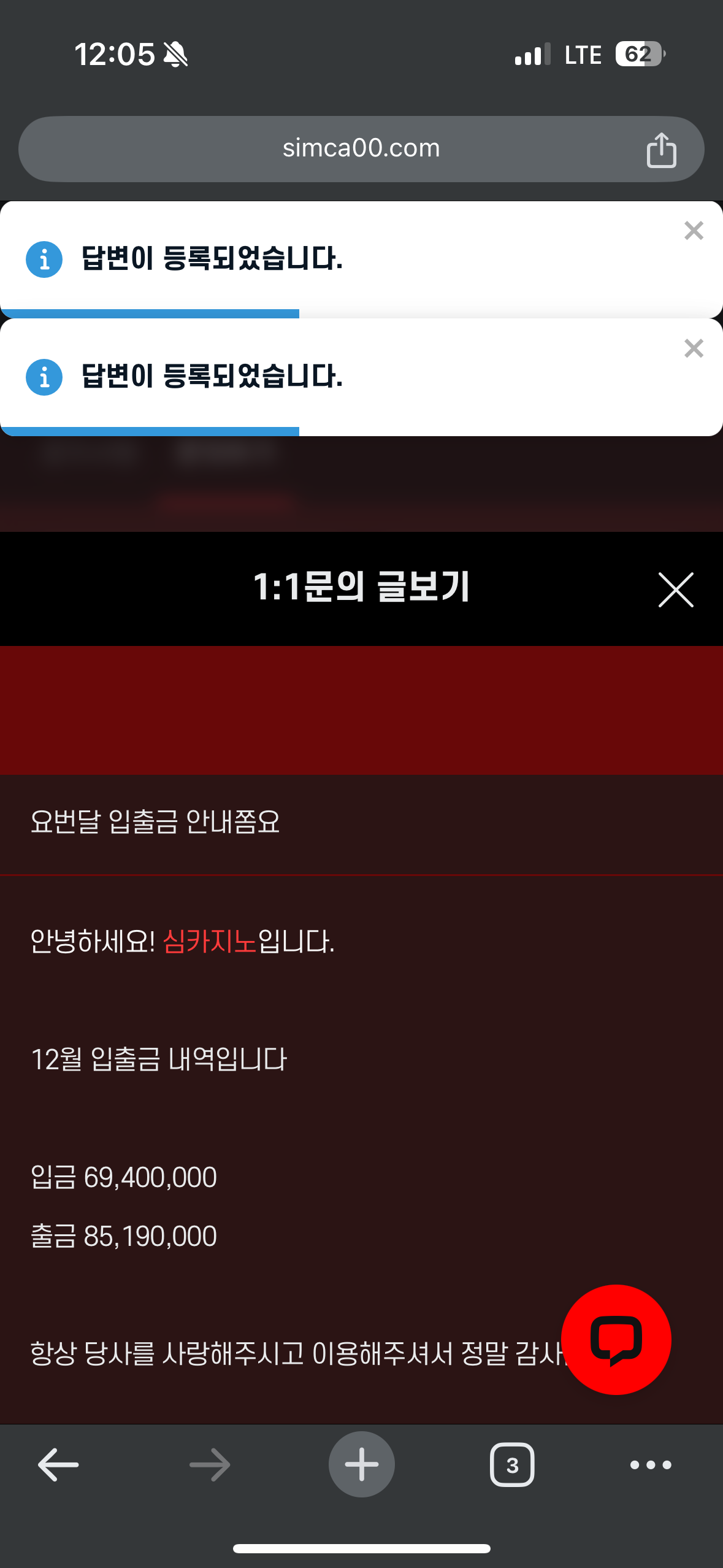Tap the simca00.com address bar
The width and height of the screenshot is (723, 1568).
(361, 148)
